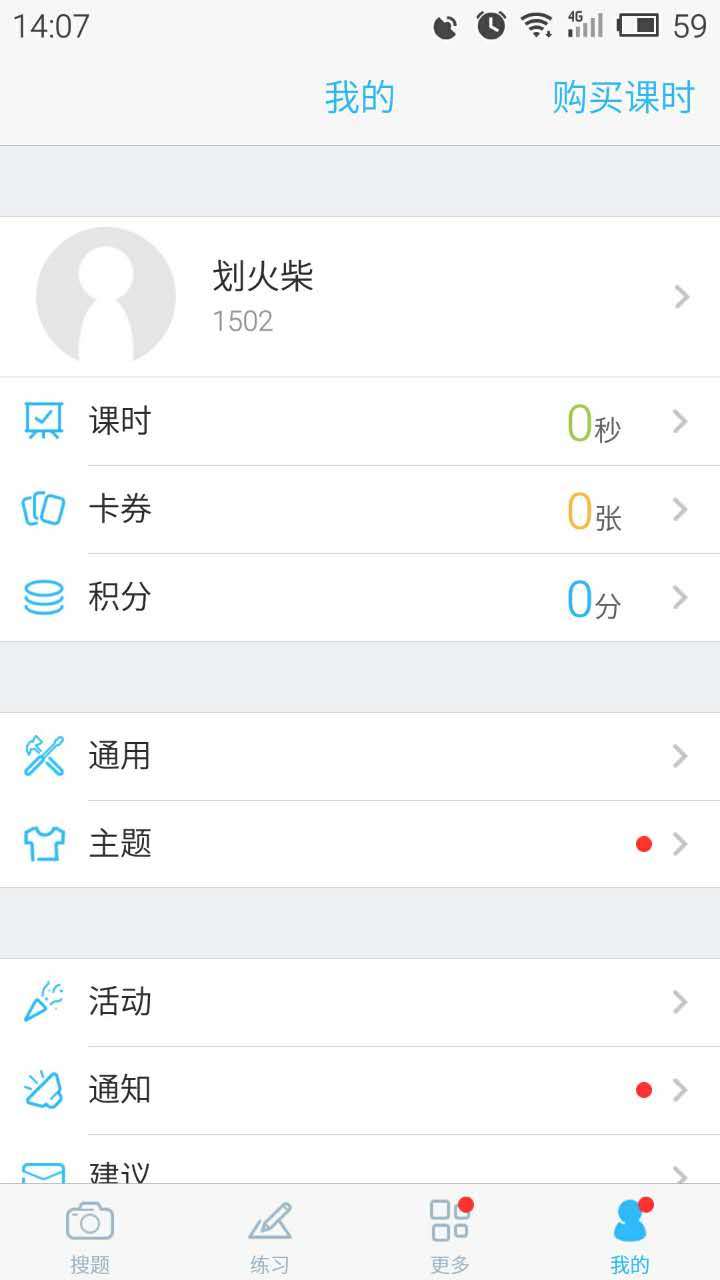The height and width of the screenshot is (1280, 720).
Task: Tap the 我的 person icon
Action: tap(629, 1218)
